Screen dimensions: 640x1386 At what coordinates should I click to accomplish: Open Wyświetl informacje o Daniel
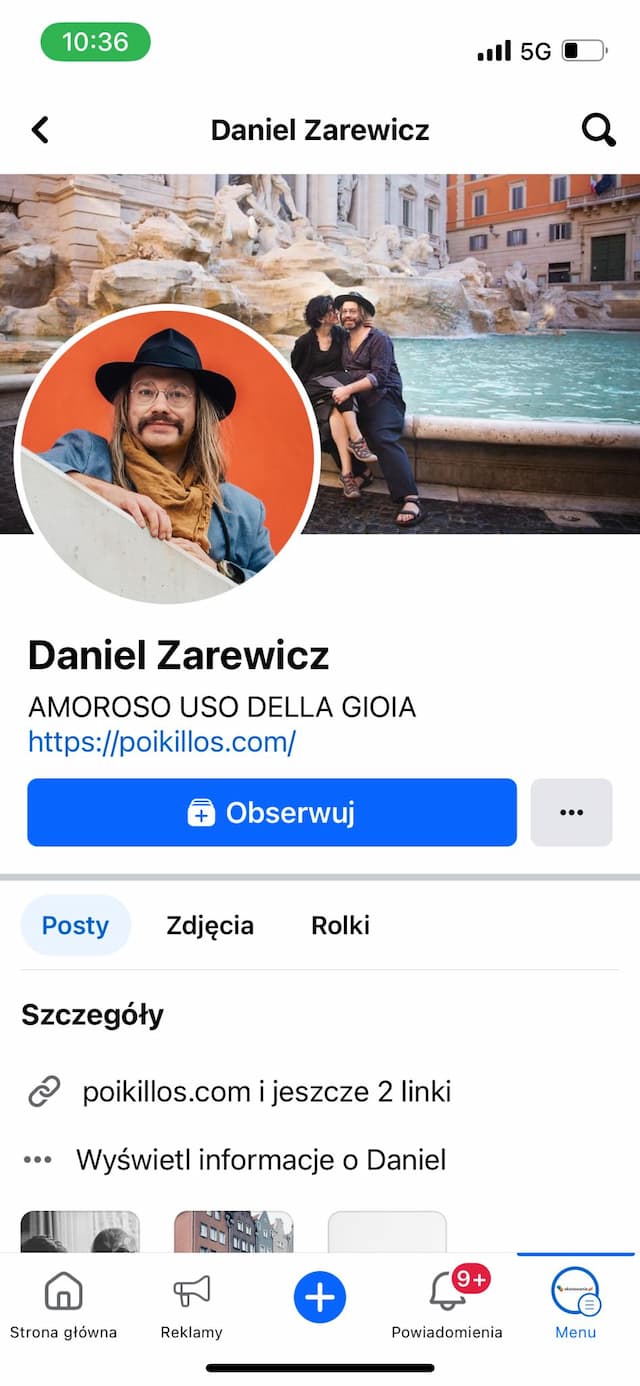click(x=261, y=1160)
